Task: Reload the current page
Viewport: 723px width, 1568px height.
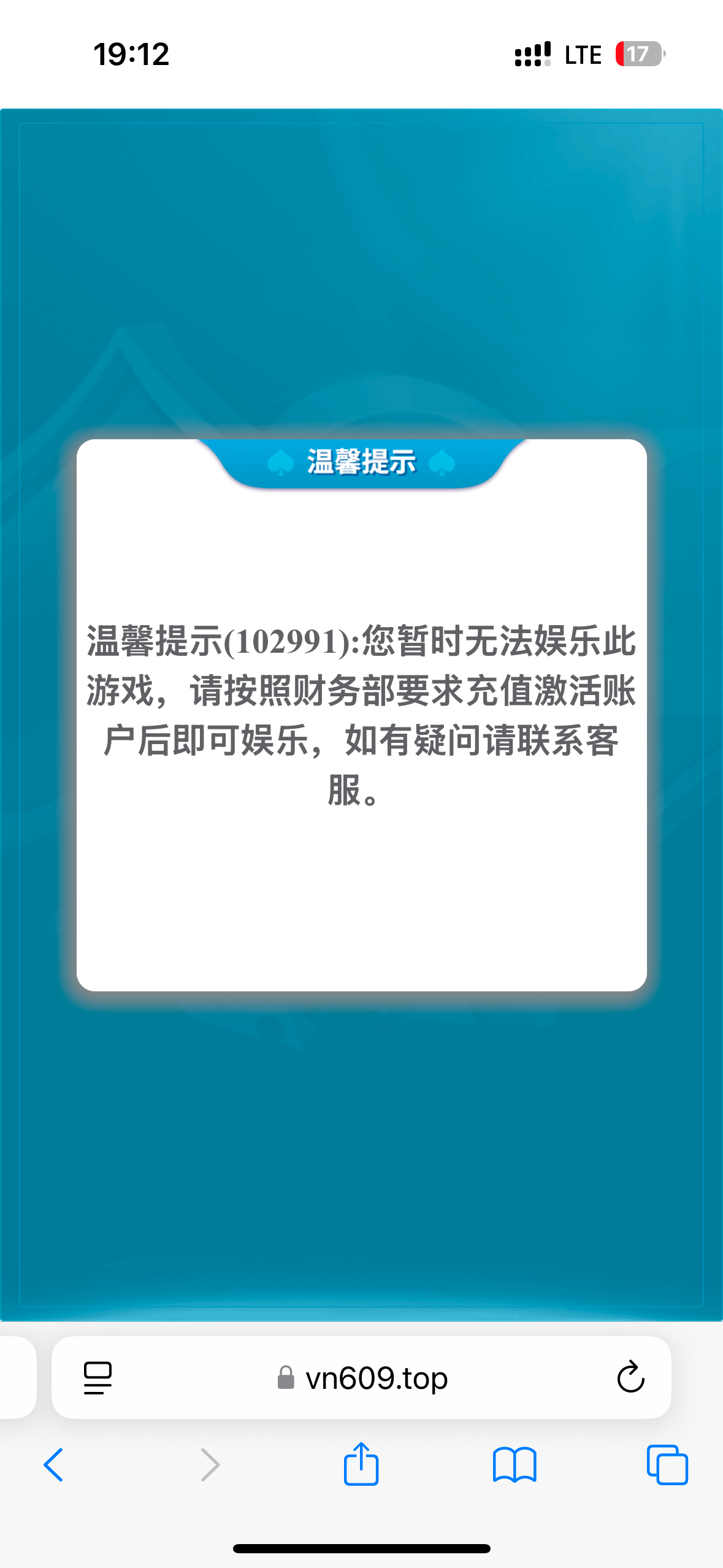Action: click(x=630, y=1378)
